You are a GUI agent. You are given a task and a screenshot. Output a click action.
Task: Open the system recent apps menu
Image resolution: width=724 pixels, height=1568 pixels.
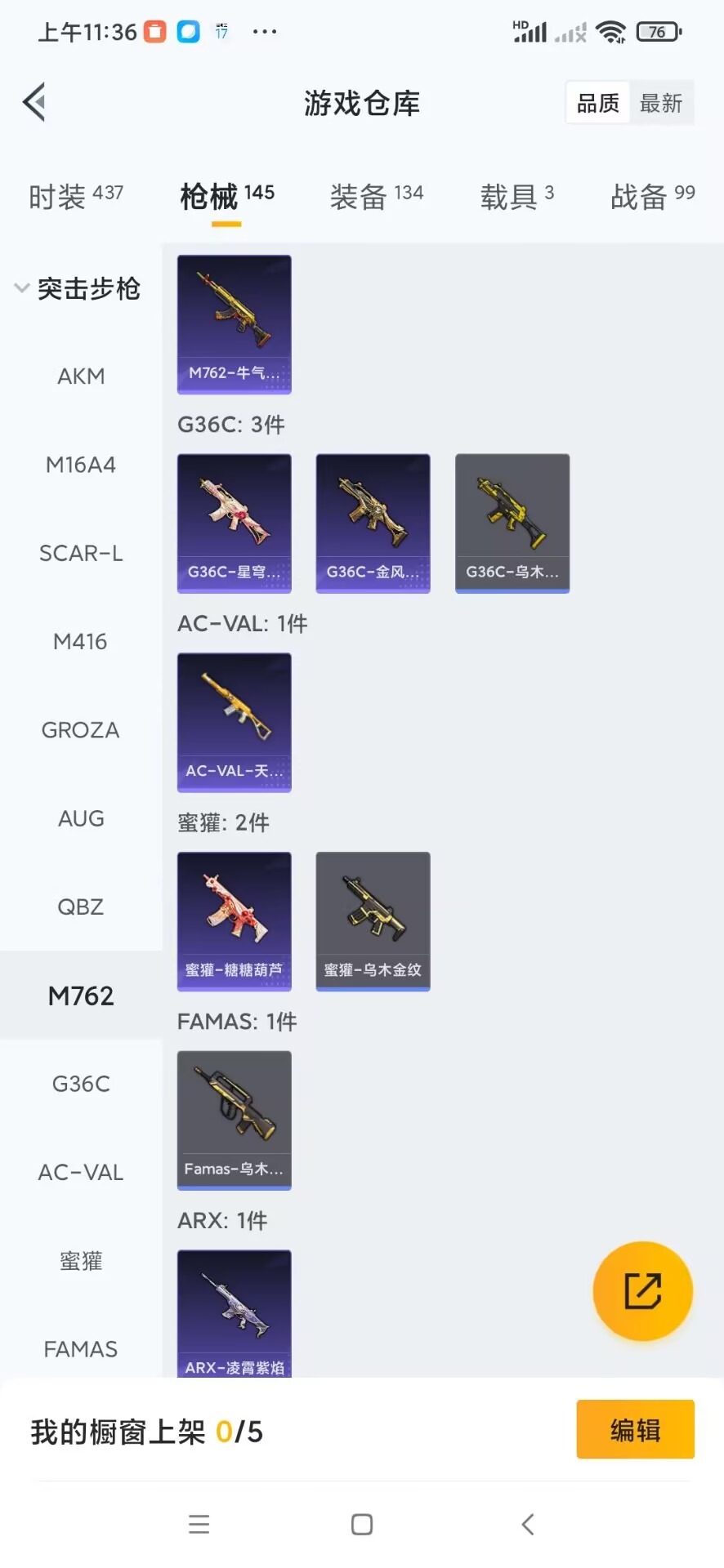coord(199,1524)
